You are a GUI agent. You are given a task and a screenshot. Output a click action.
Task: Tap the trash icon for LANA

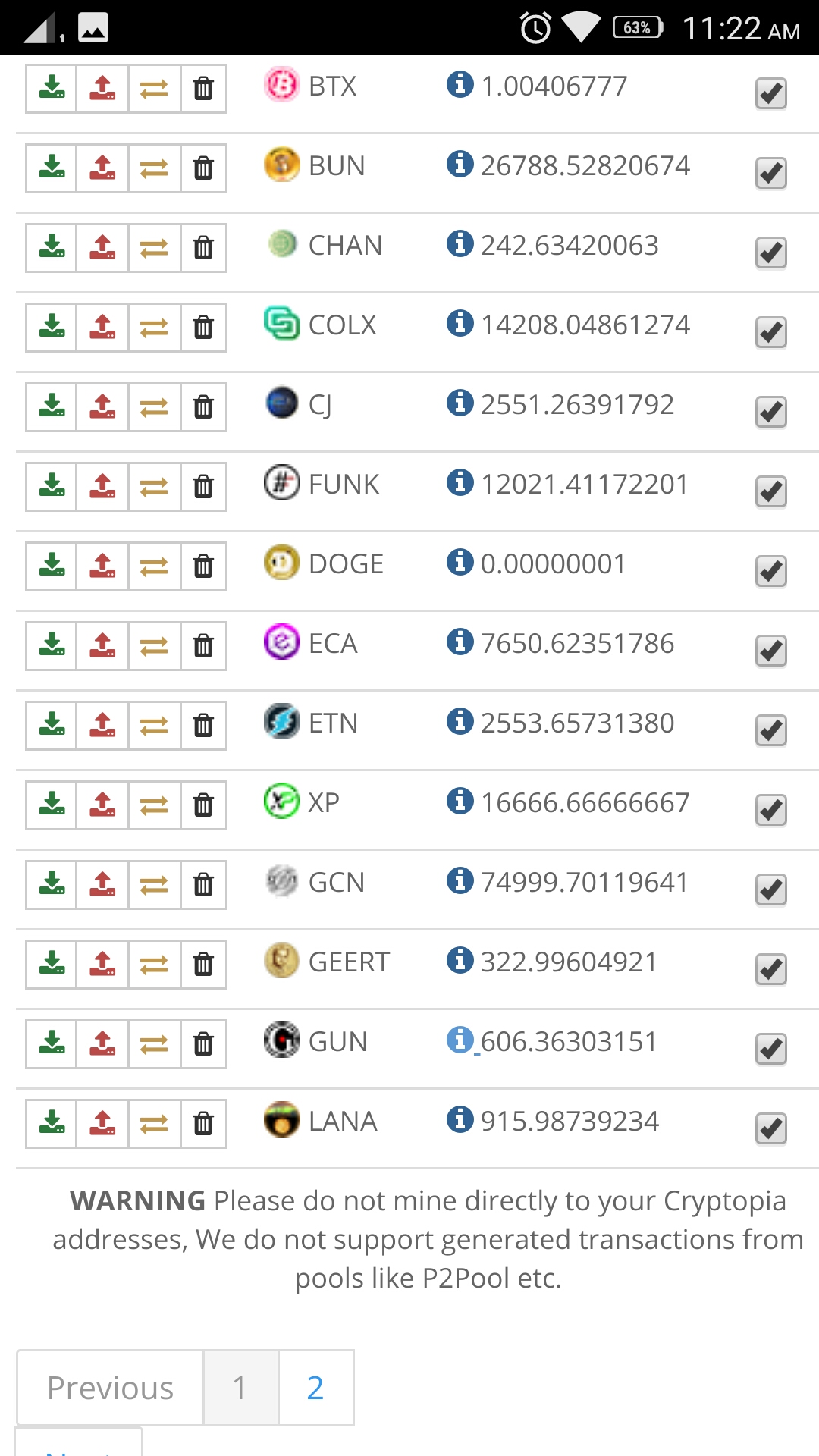[203, 1124]
